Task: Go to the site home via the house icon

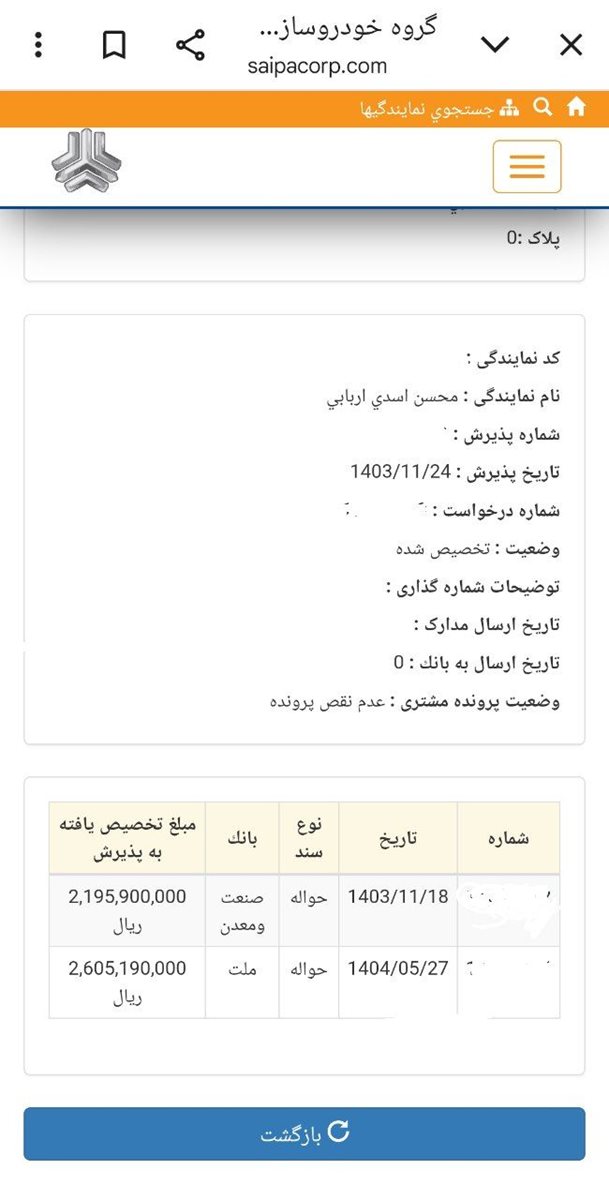Action: 576,108
